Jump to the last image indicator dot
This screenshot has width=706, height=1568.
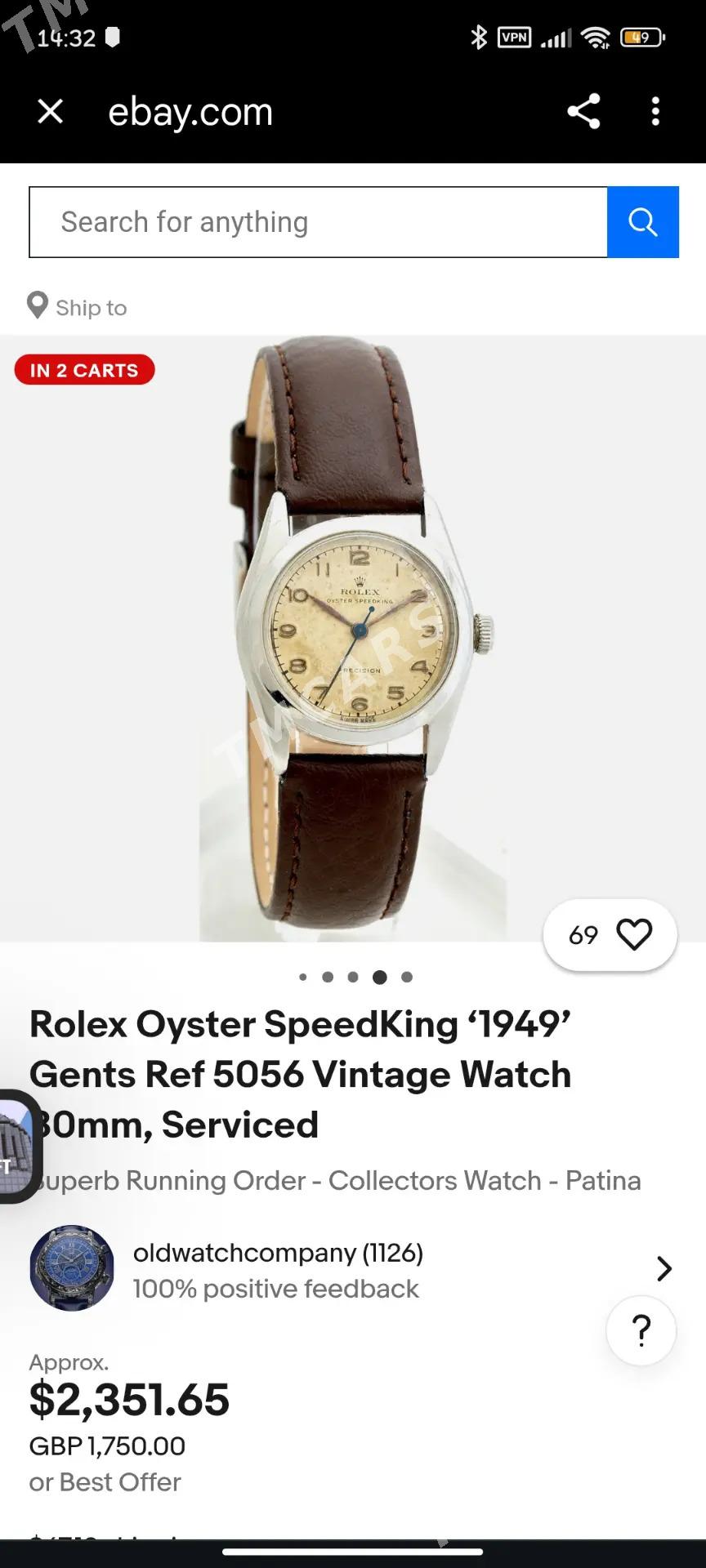point(407,977)
